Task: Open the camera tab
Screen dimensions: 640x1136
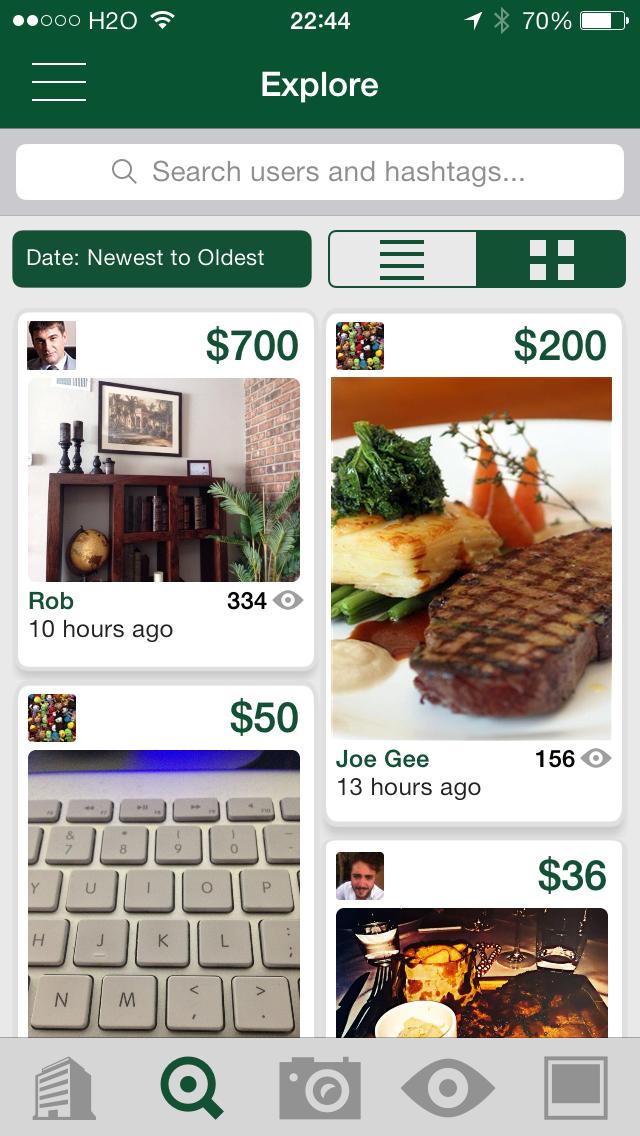Action: point(320,1088)
